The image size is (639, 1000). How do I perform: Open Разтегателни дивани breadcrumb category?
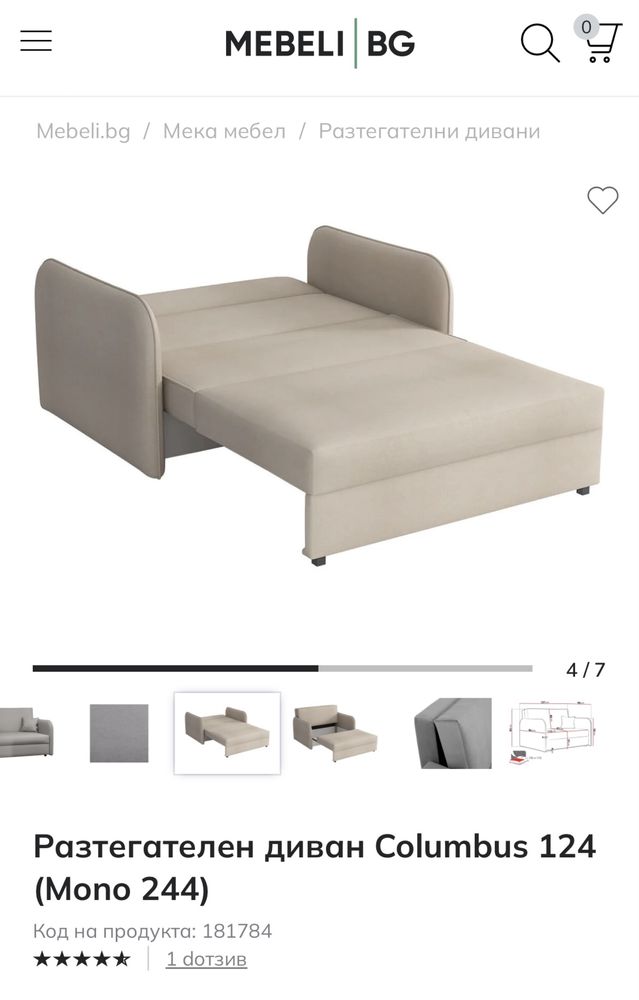coord(429,131)
